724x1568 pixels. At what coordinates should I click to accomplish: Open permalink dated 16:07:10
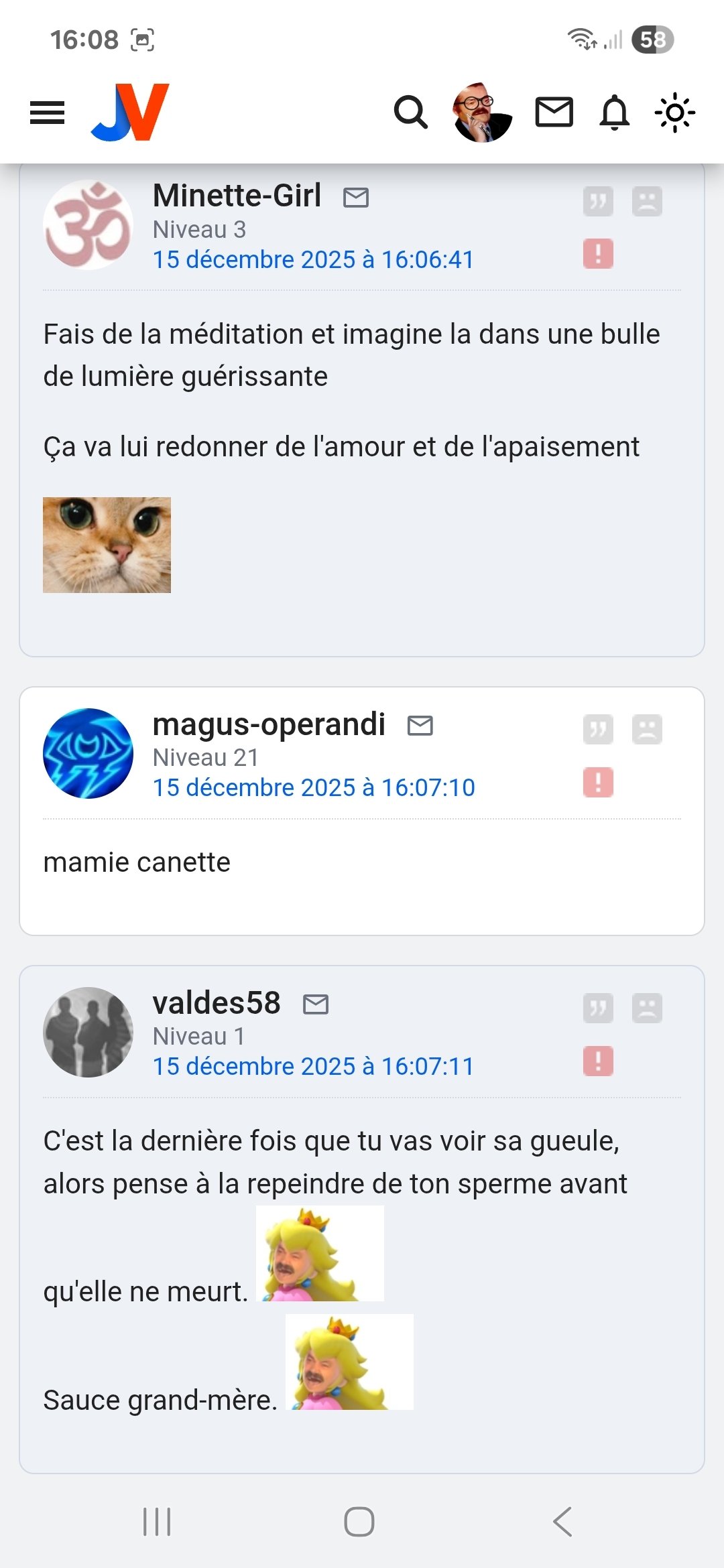point(314,788)
